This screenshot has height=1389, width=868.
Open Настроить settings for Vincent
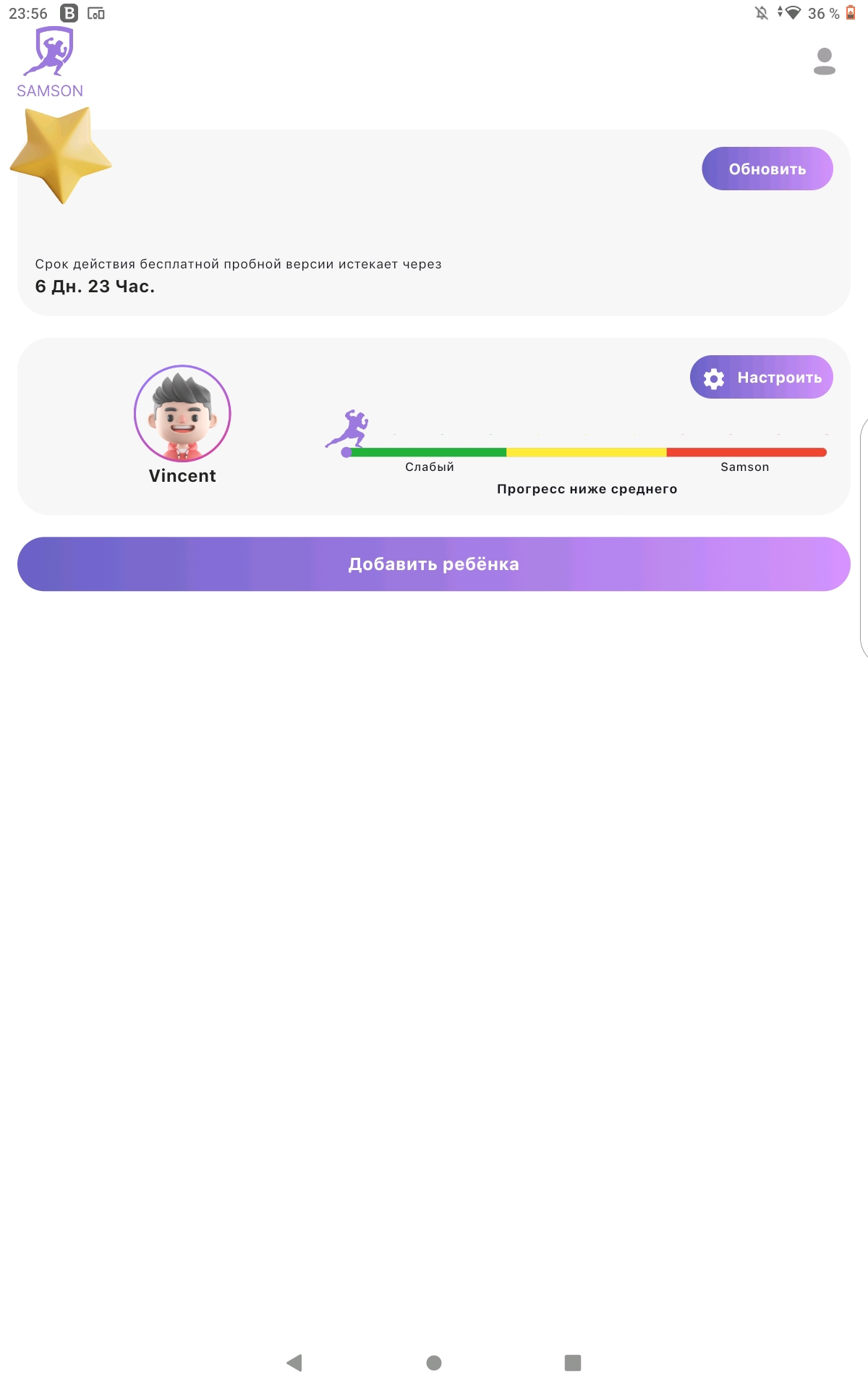[x=761, y=377]
